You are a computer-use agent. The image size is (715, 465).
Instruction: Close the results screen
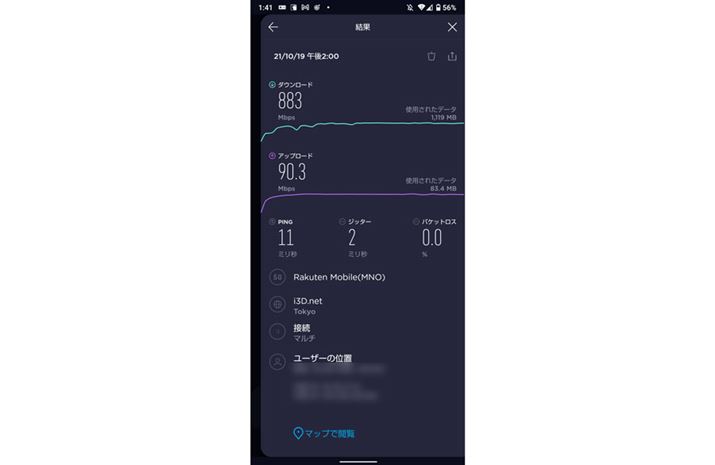(x=452, y=27)
